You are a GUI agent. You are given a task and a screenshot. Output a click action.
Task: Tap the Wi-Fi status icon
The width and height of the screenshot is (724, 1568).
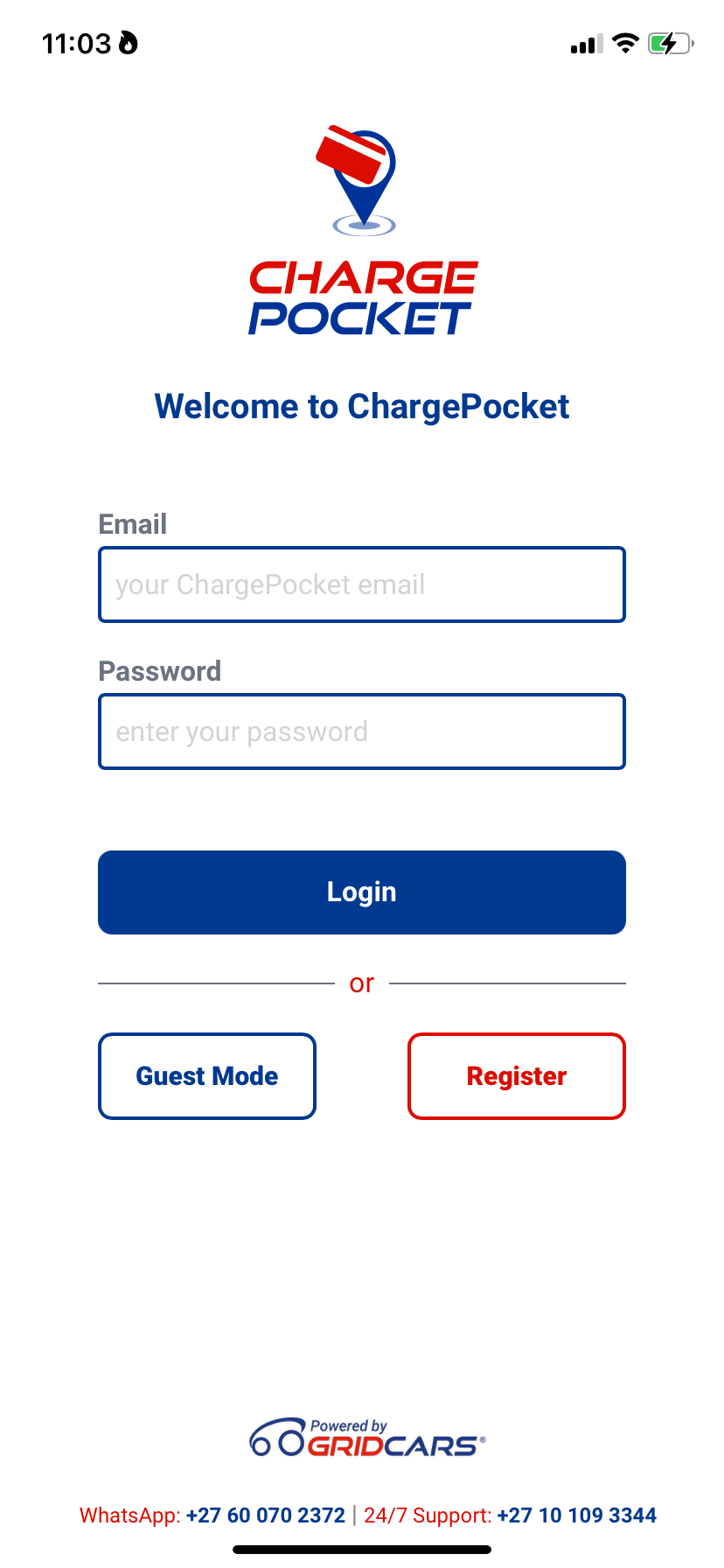tap(624, 44)
